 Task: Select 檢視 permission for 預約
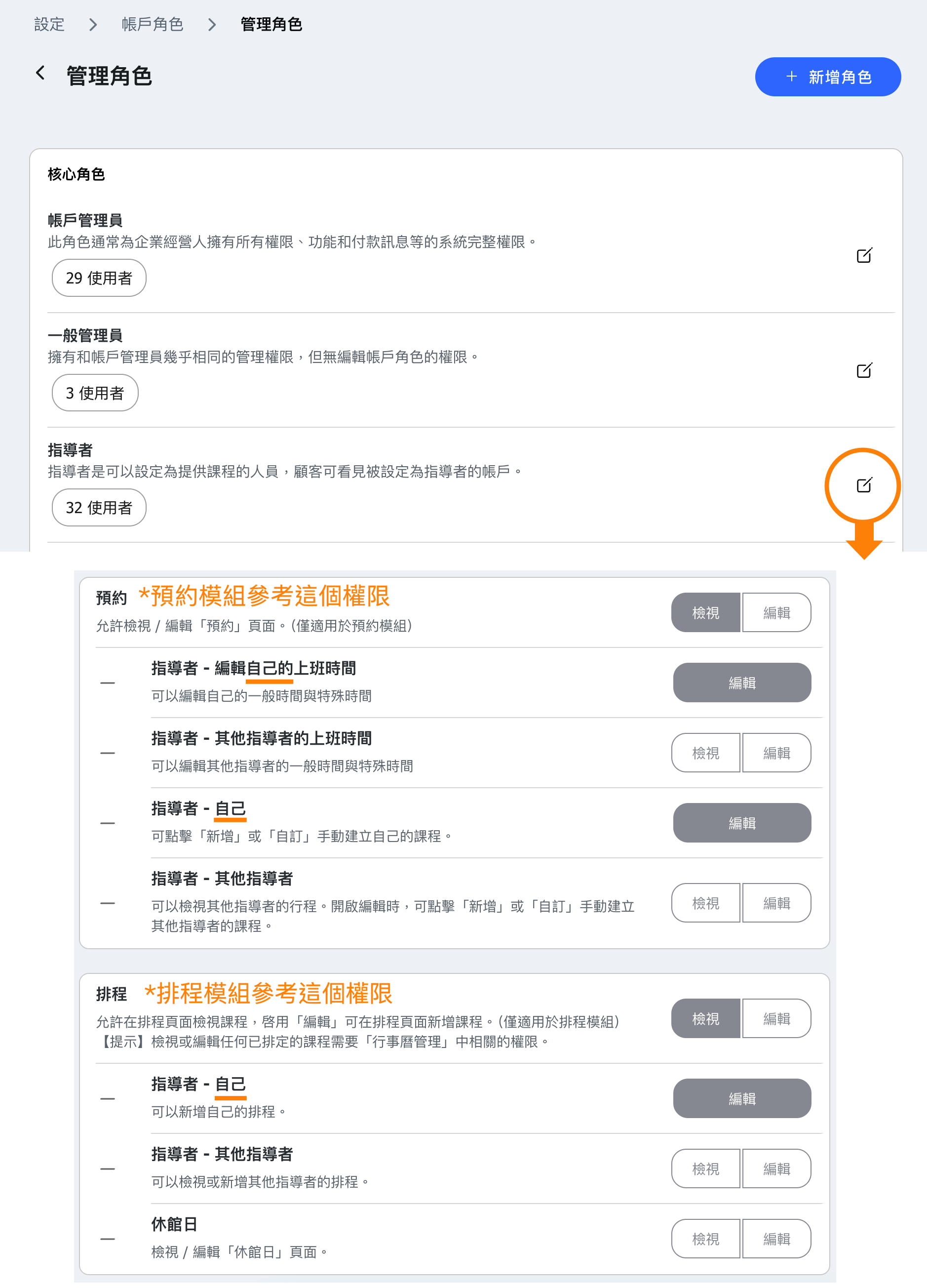[x=705, y=613]
